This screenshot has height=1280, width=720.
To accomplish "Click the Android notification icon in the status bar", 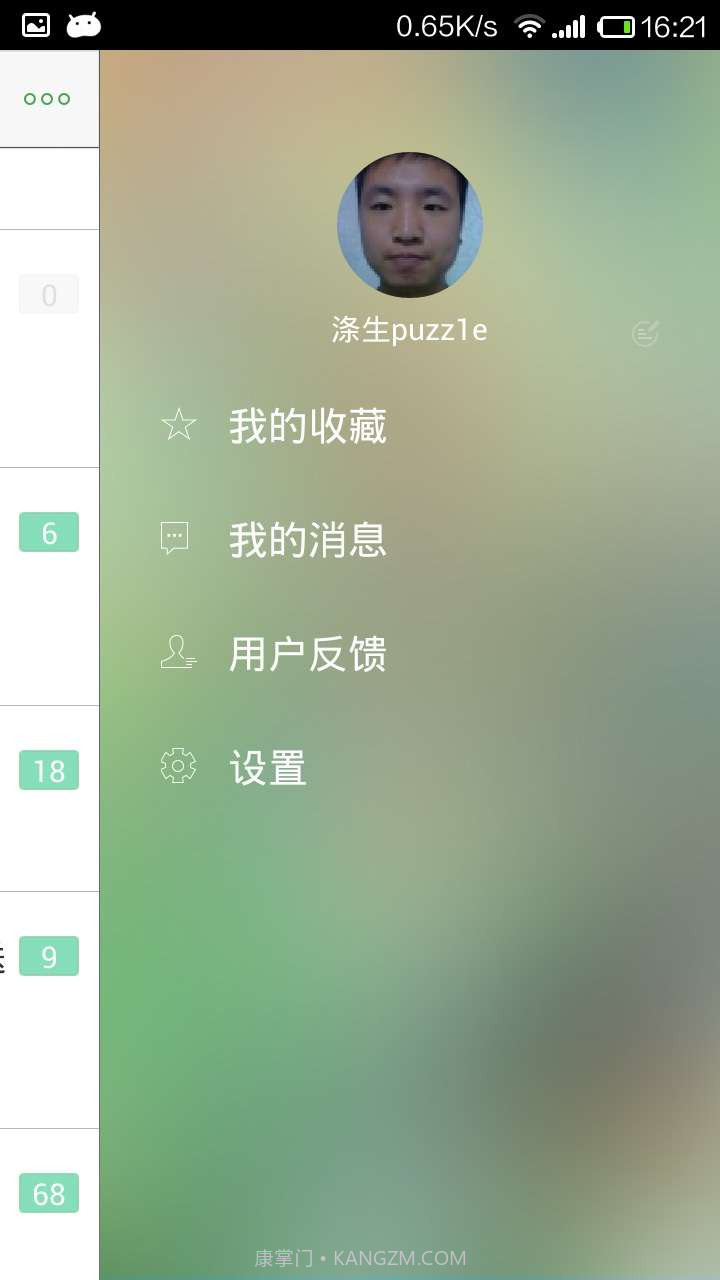I will tap(84, 25).
